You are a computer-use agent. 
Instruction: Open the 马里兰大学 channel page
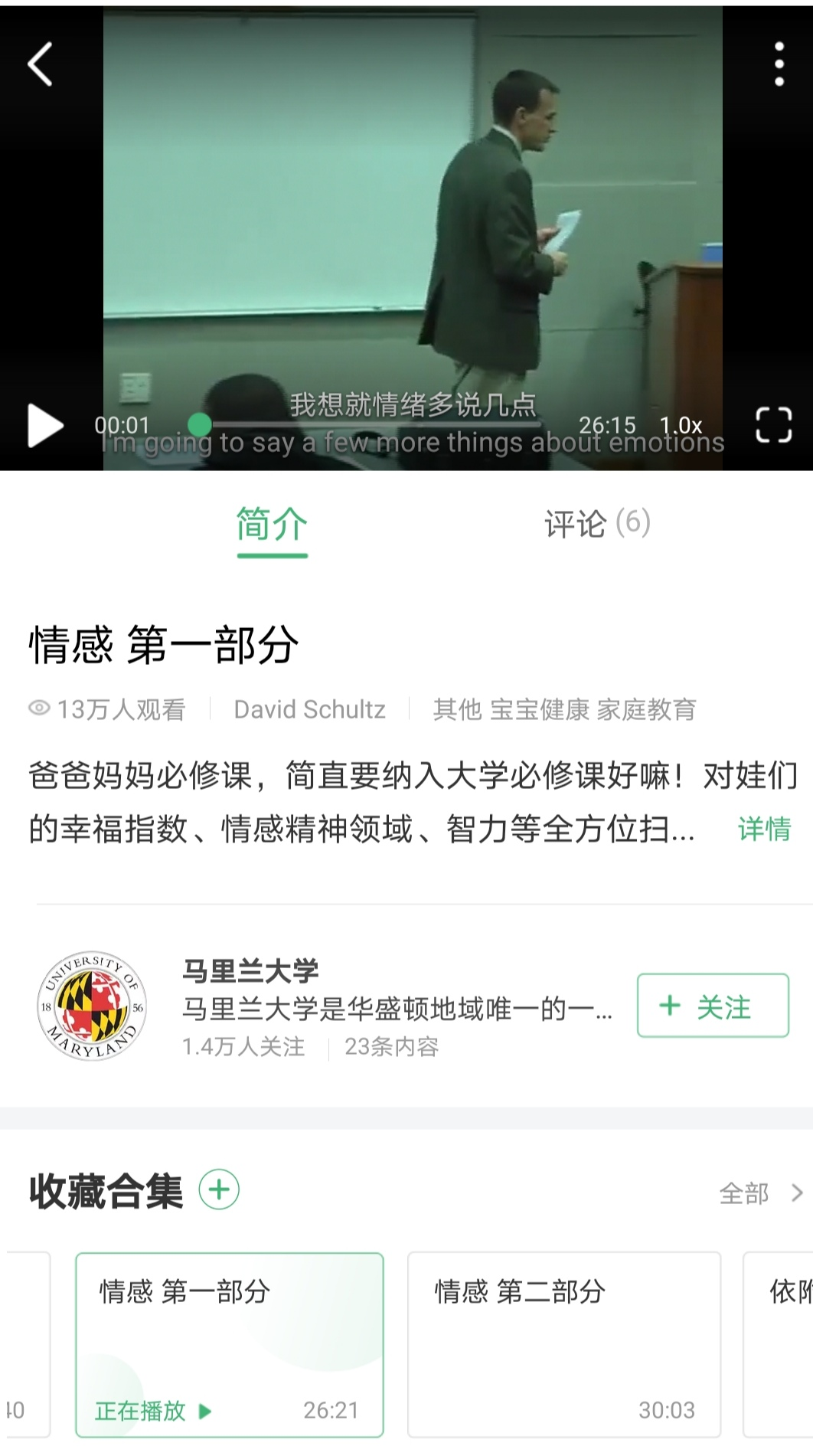pos(250,971)
